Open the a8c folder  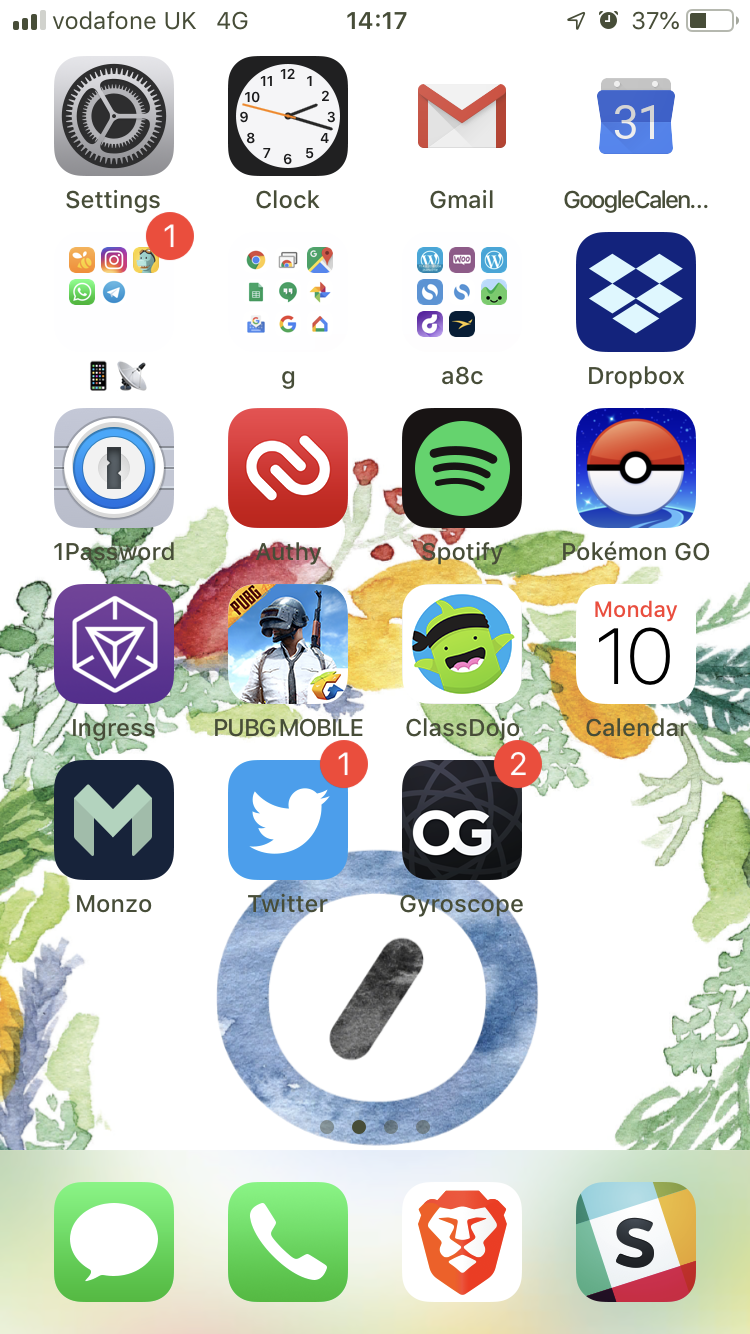point(461,291)
